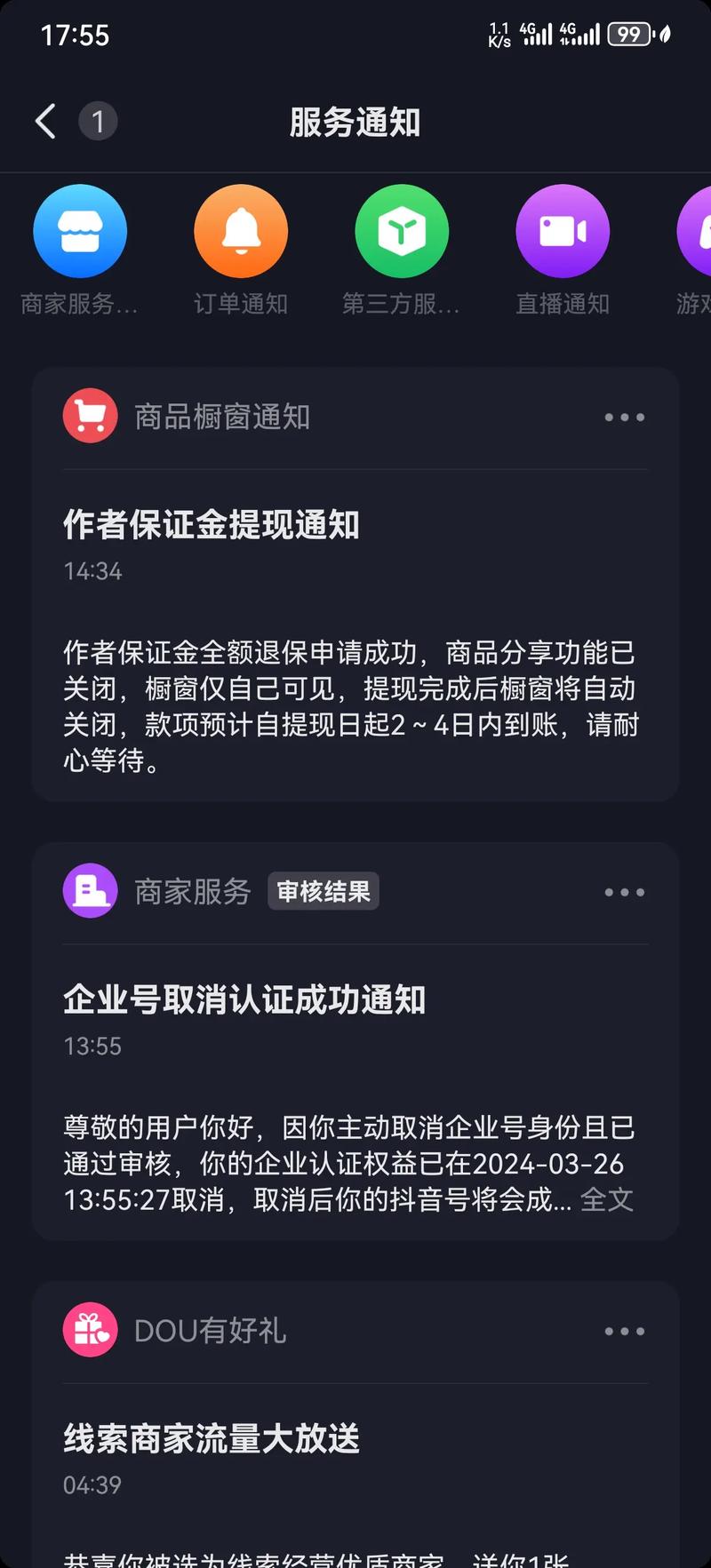Open more options for DOU有好礼
The image size is (711, 1568).
point(624,1331)
